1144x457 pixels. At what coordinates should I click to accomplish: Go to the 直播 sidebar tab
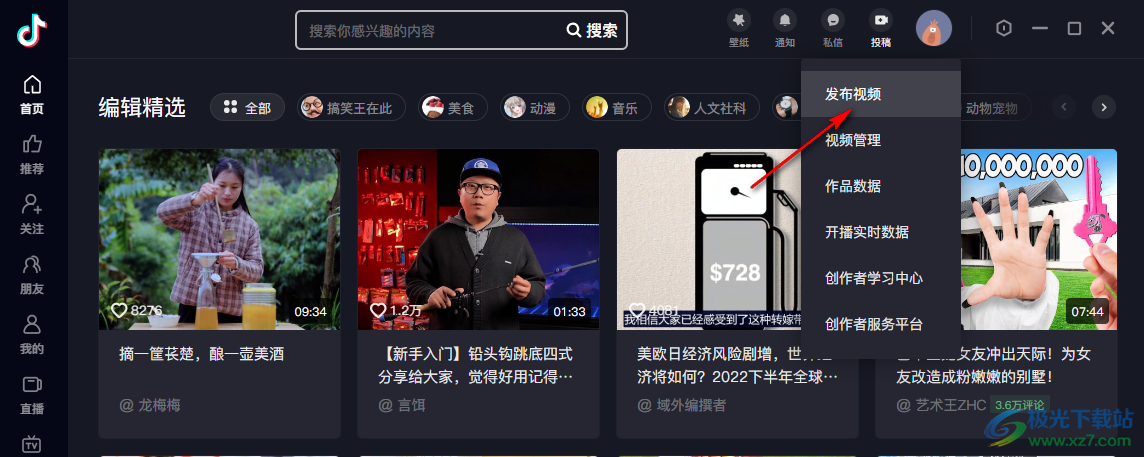[x=32, y=395]
